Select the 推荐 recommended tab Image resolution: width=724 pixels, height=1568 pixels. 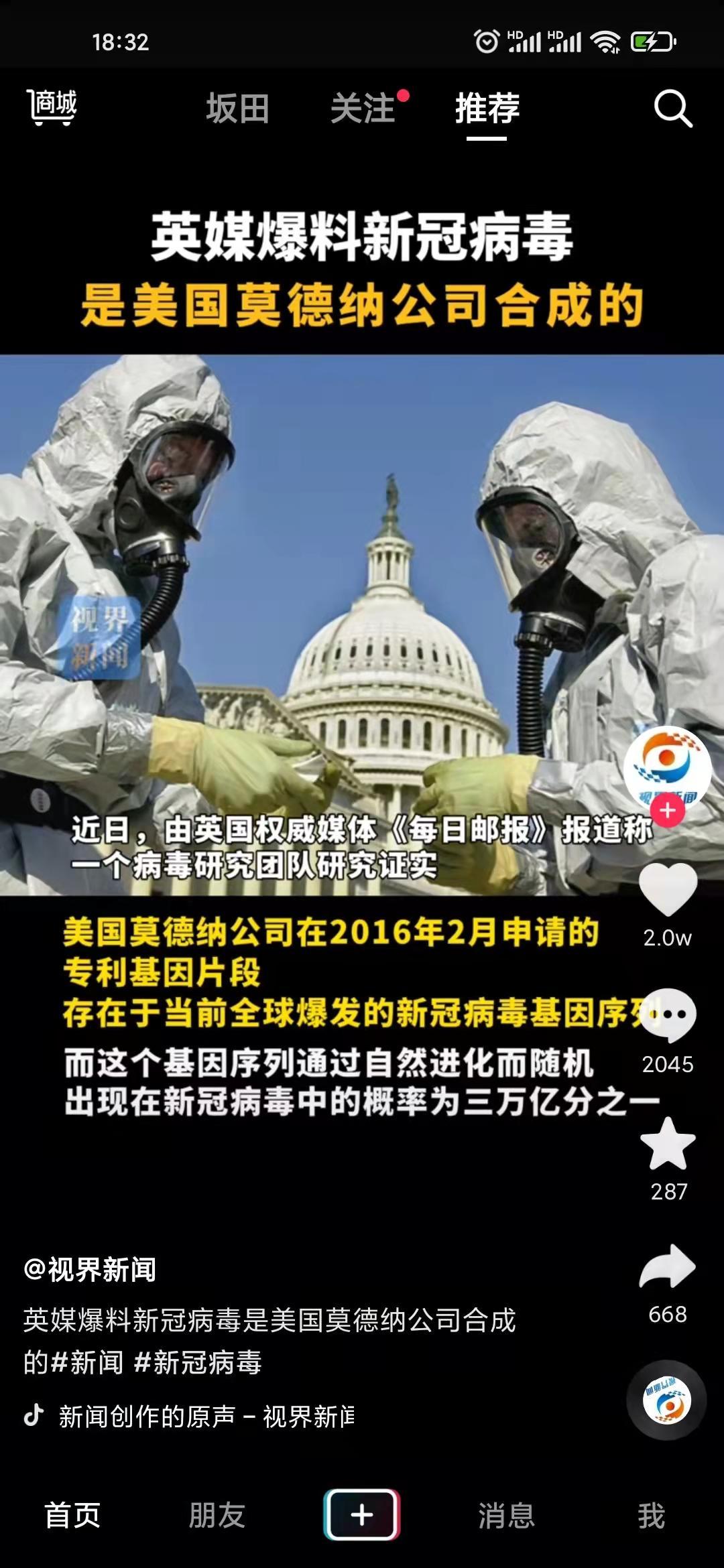(487, 109)
